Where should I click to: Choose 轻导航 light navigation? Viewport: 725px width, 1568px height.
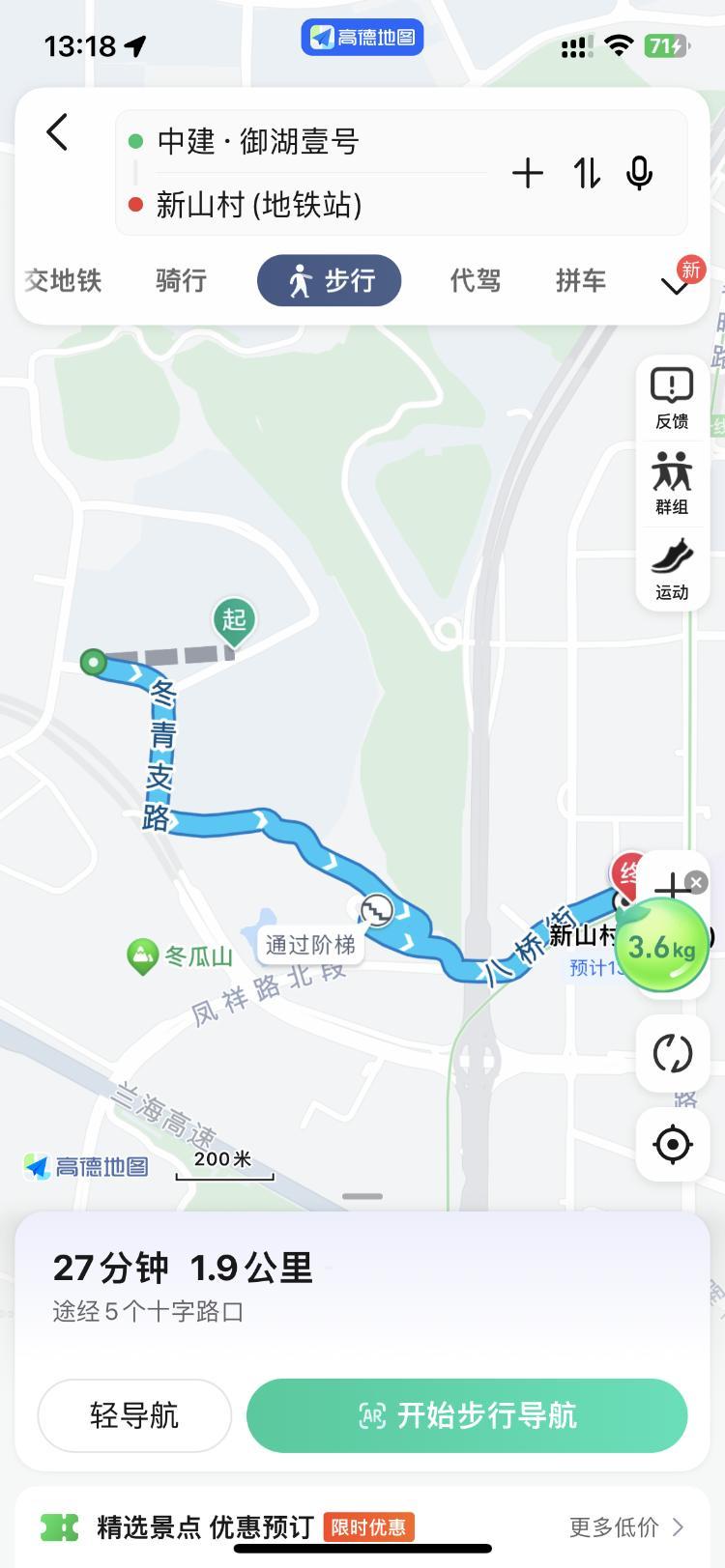(x=134, y=1415)
